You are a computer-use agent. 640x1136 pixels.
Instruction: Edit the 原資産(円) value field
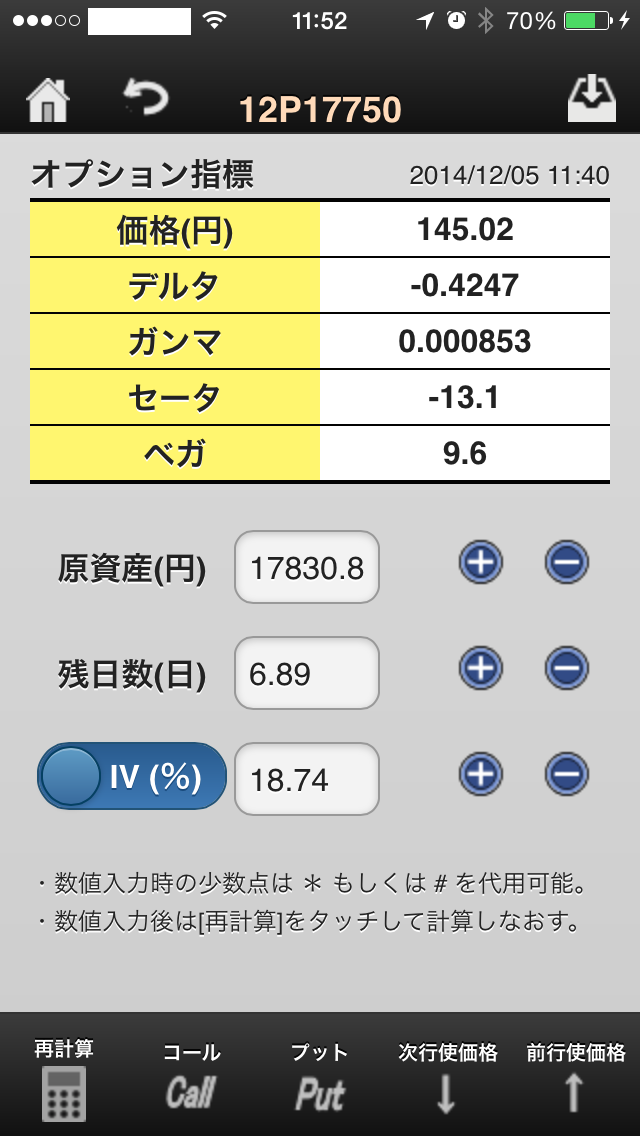307,567
